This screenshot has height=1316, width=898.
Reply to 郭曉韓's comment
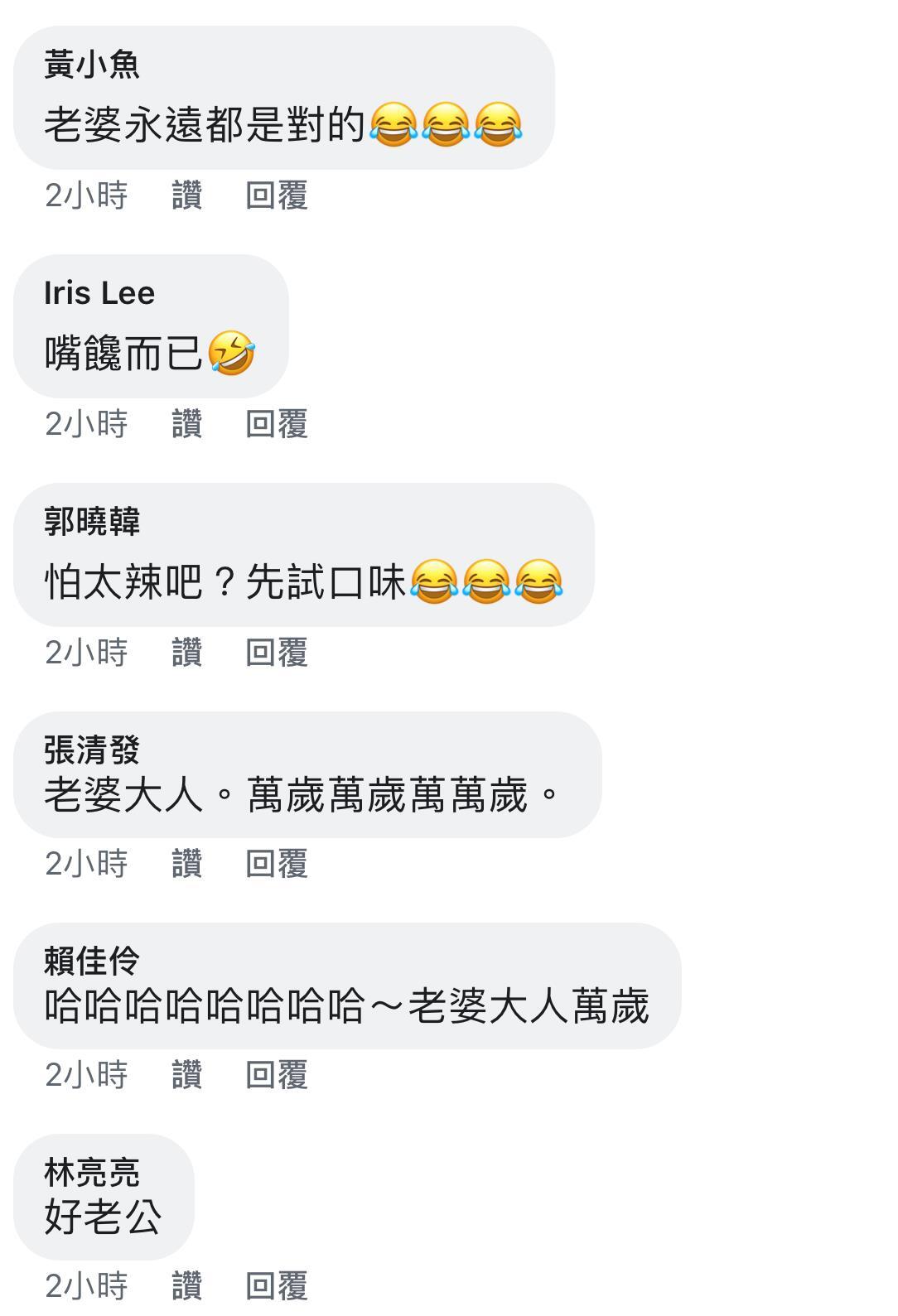277,653
